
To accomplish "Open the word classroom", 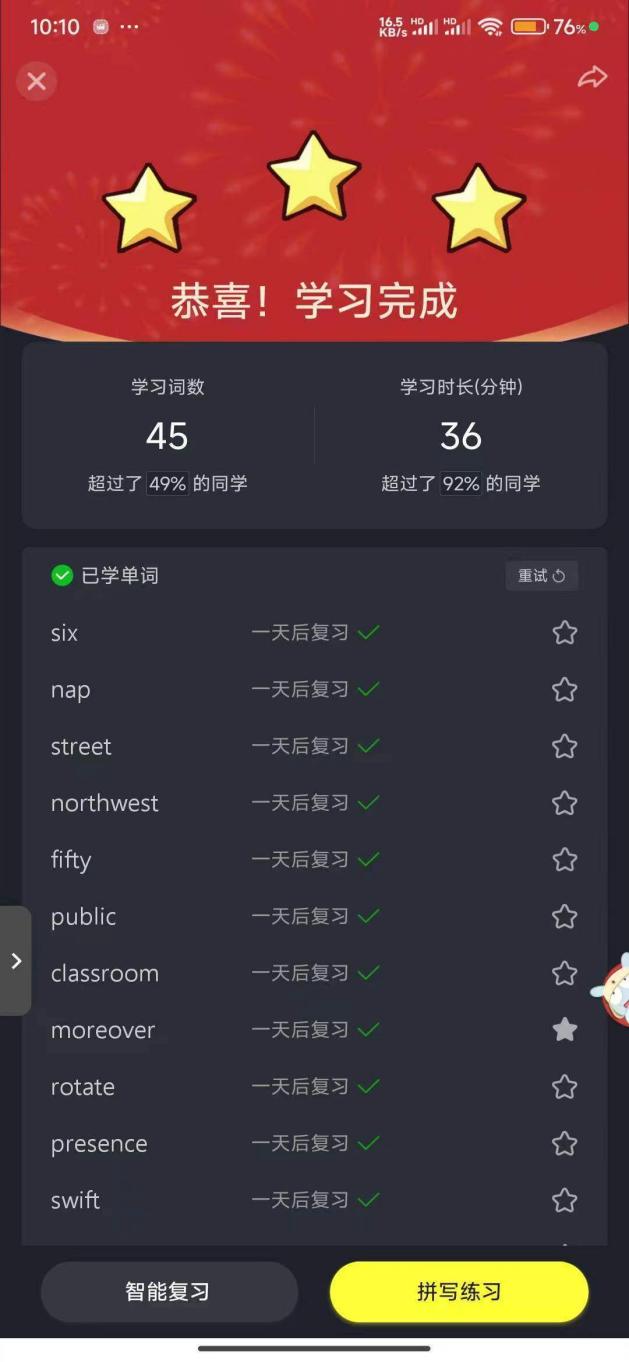I will point(105,973).
